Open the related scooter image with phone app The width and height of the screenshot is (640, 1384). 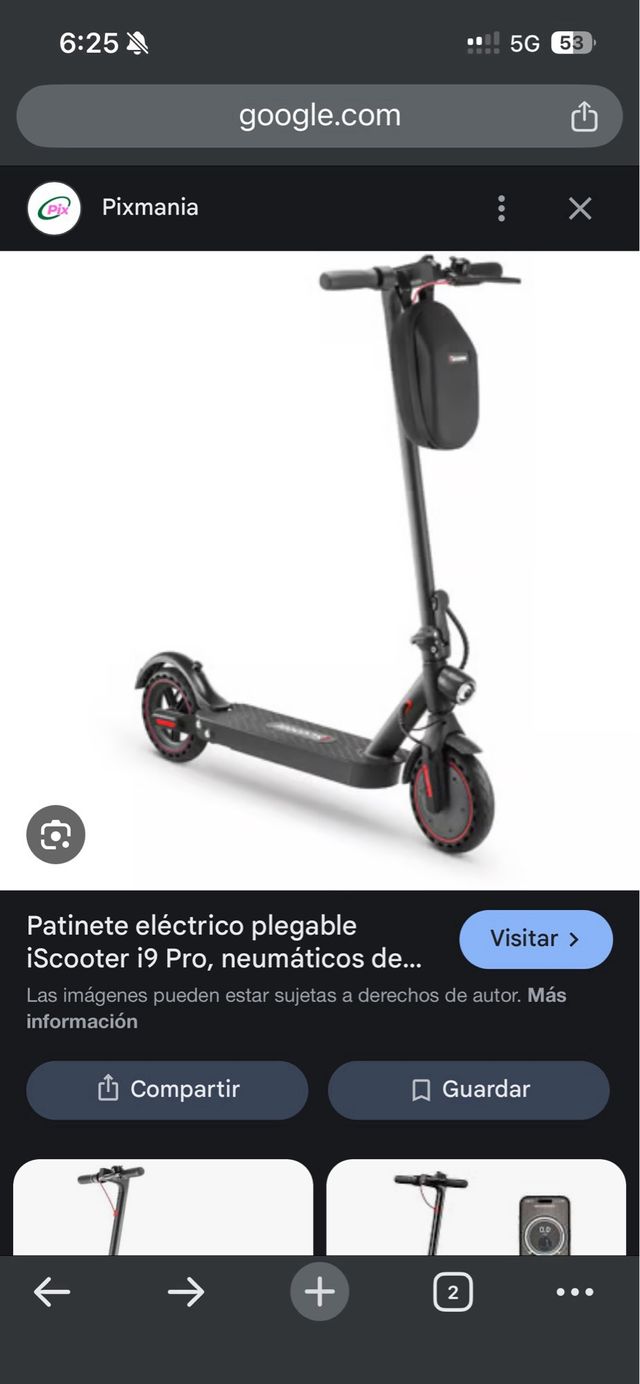pyautogui.click(x=476, y=1208)
